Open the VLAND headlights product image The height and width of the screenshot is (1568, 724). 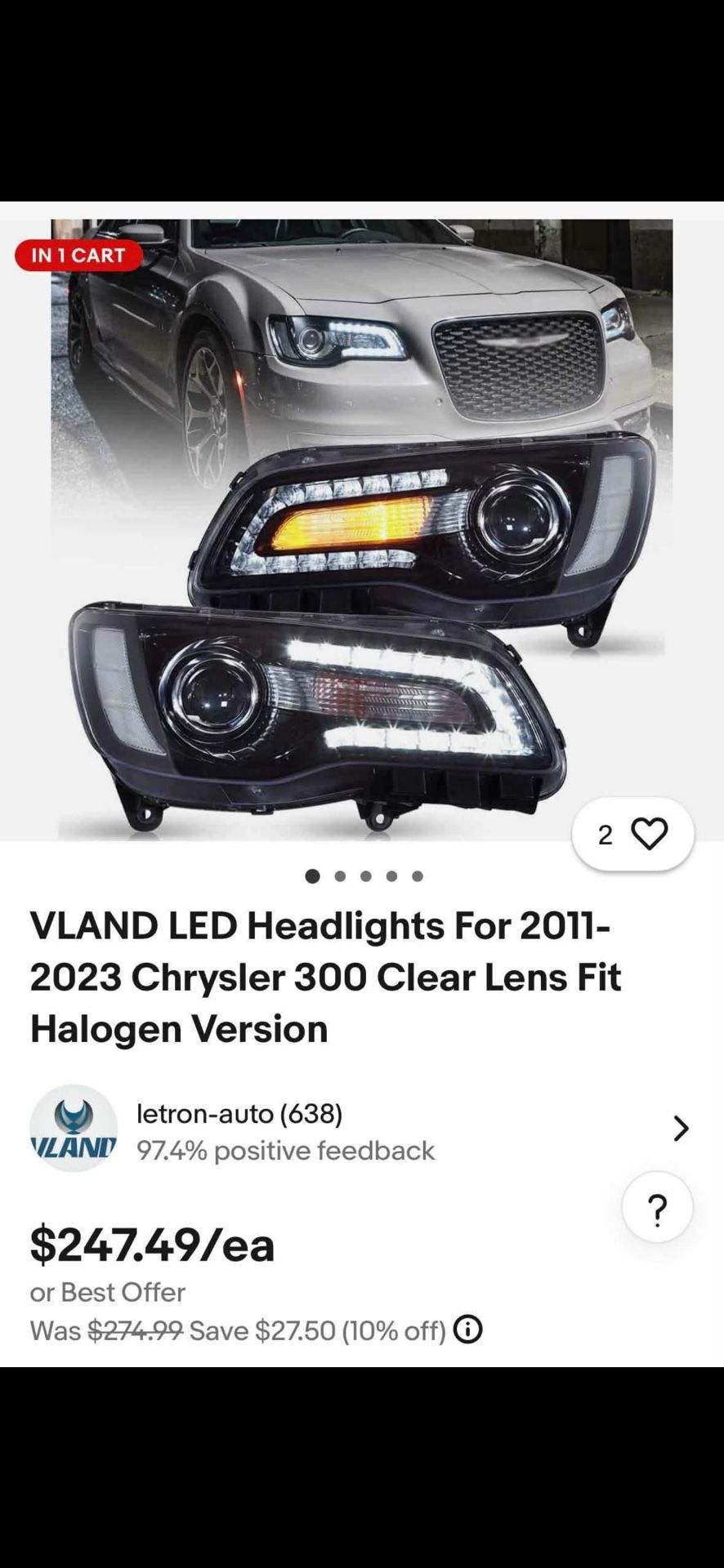click(x=361, y=531)
